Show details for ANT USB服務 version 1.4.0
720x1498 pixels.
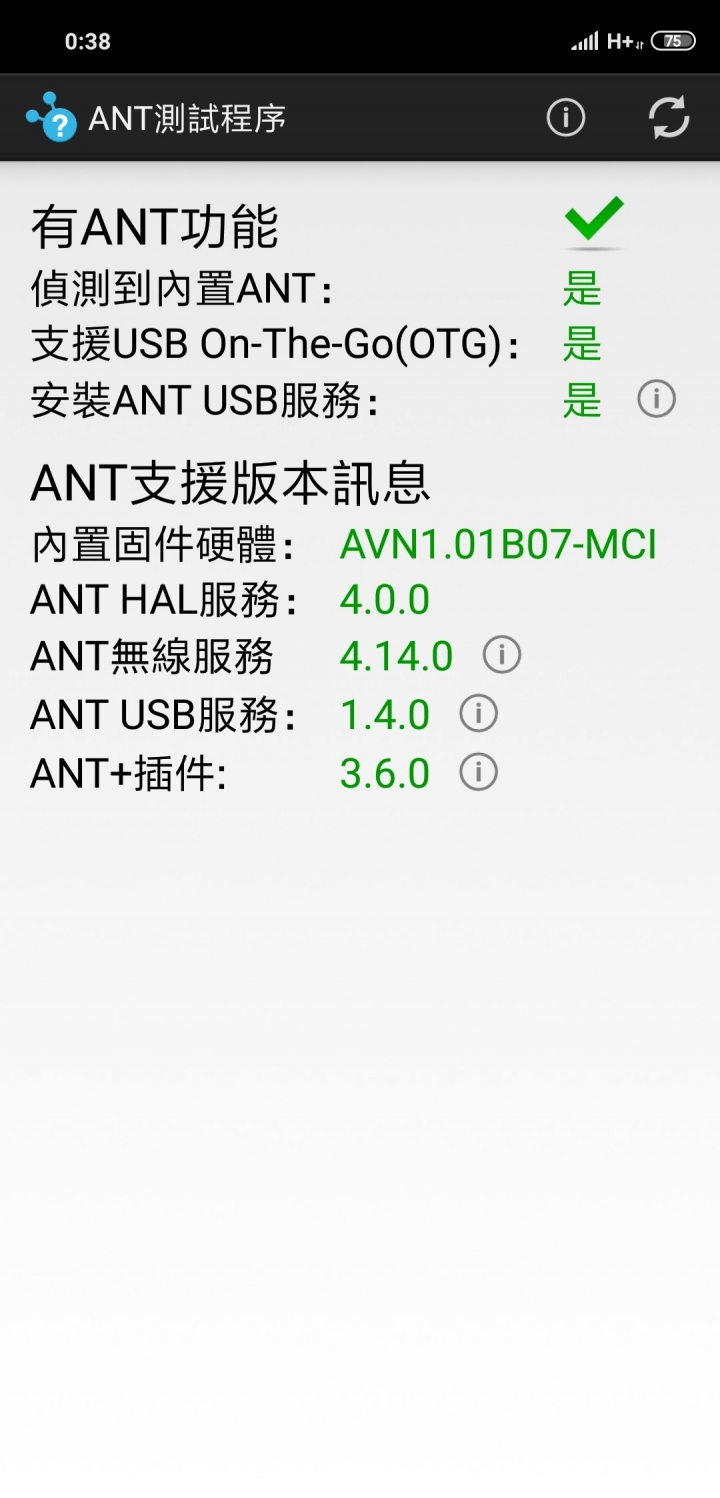point(478,714)
